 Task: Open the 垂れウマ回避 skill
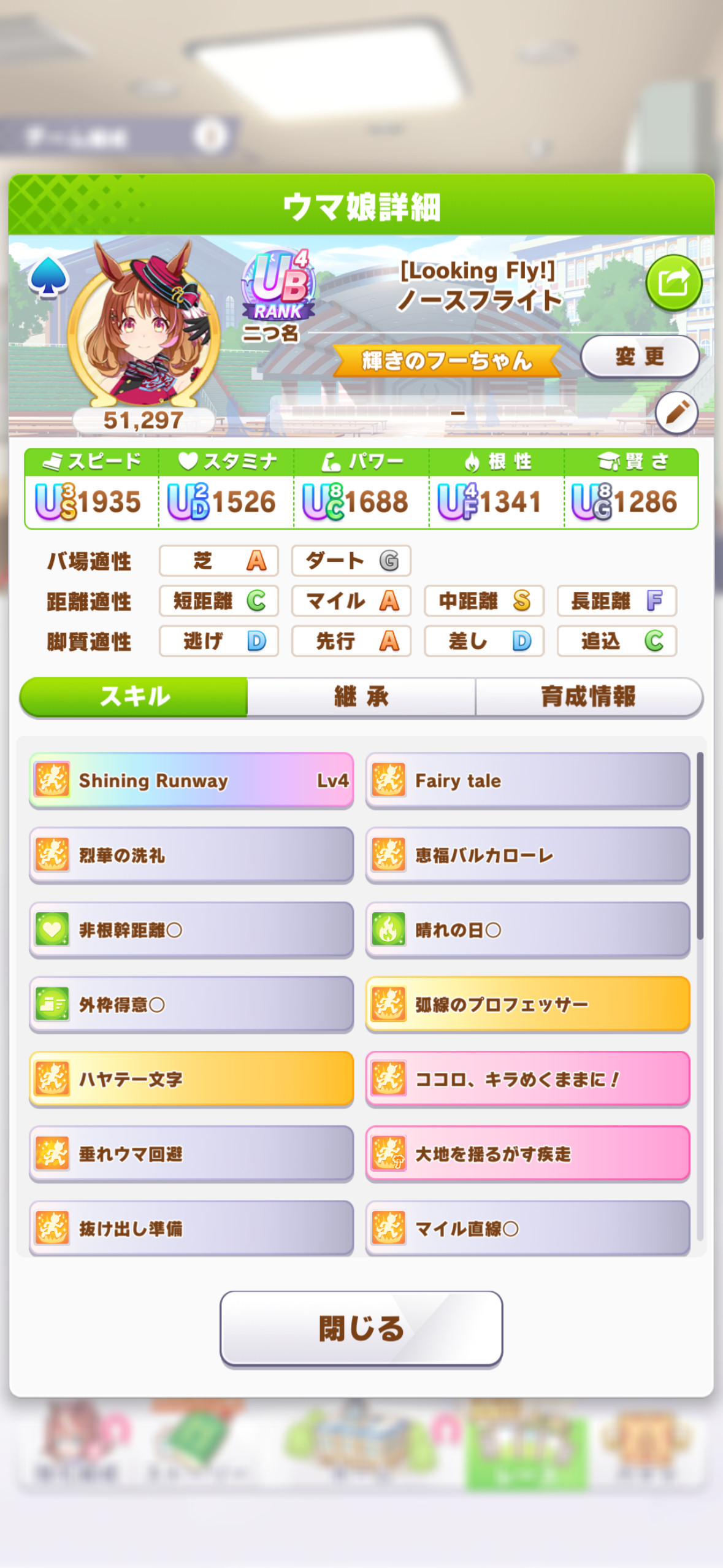(191, 1155)
